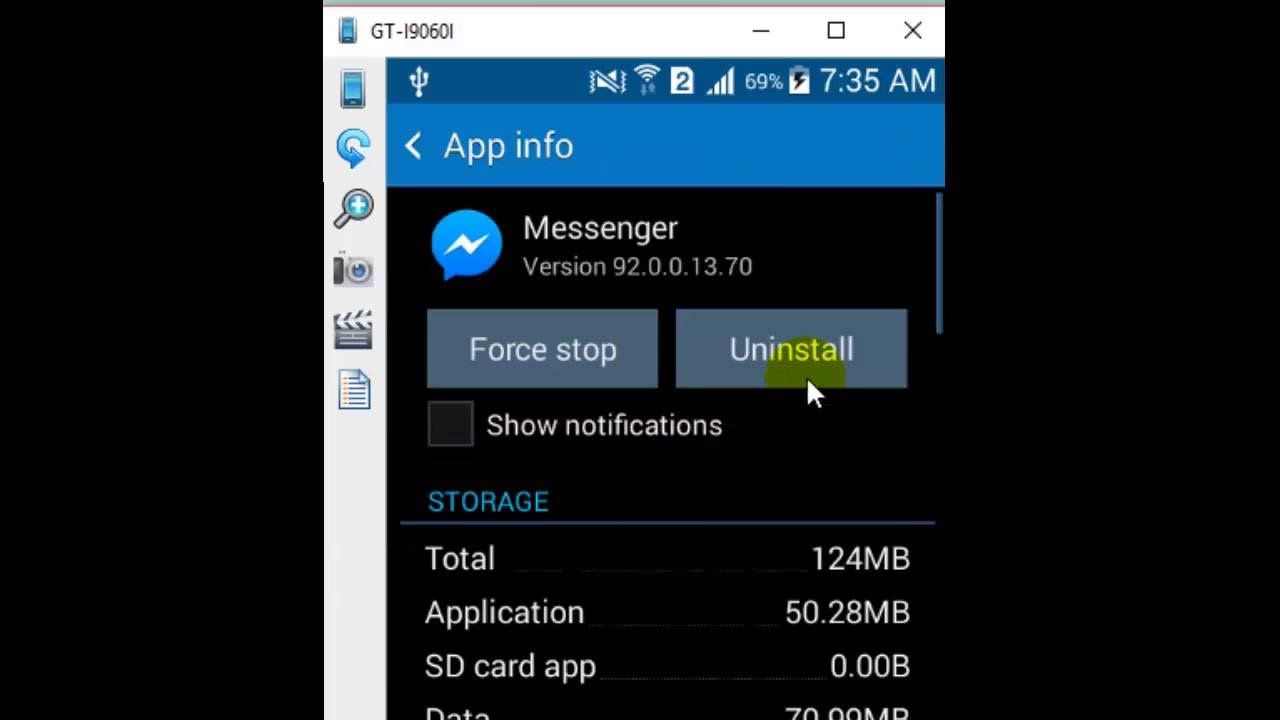Force stop the Messenger app
This screenshot has width=1280, height=720.
(542, 349)
